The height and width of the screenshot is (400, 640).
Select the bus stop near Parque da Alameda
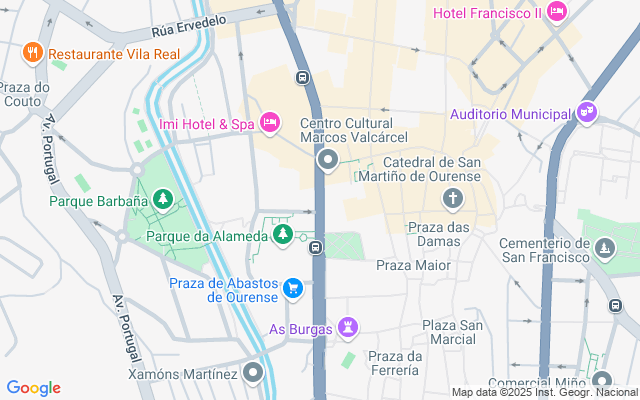point(315,247)
